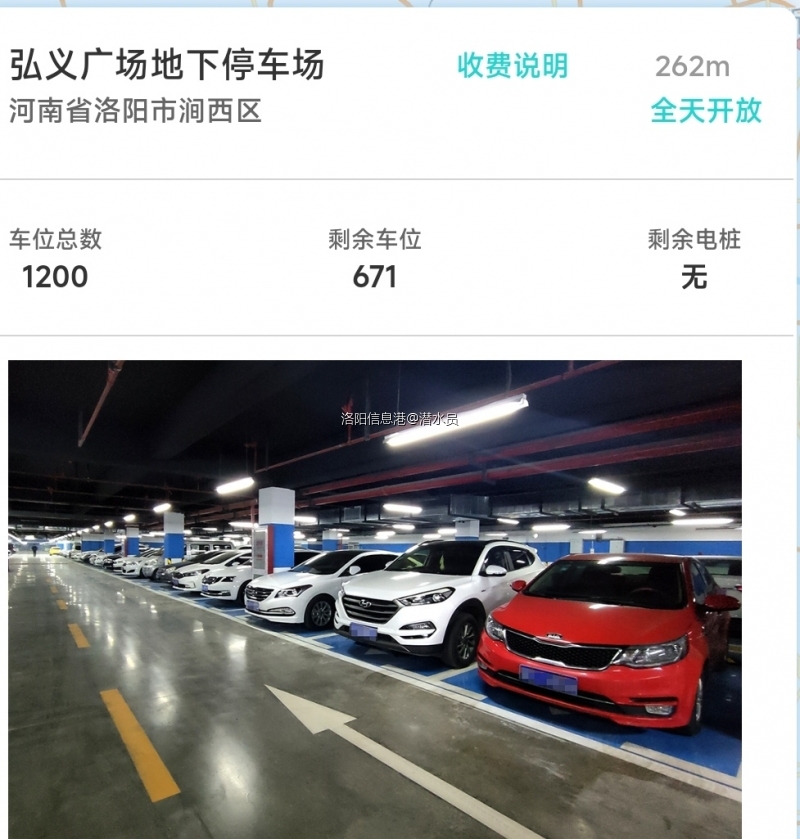Open the 收费说明 fee details link
This screenshot has width=800, height=839.
[x=512, y=66]
